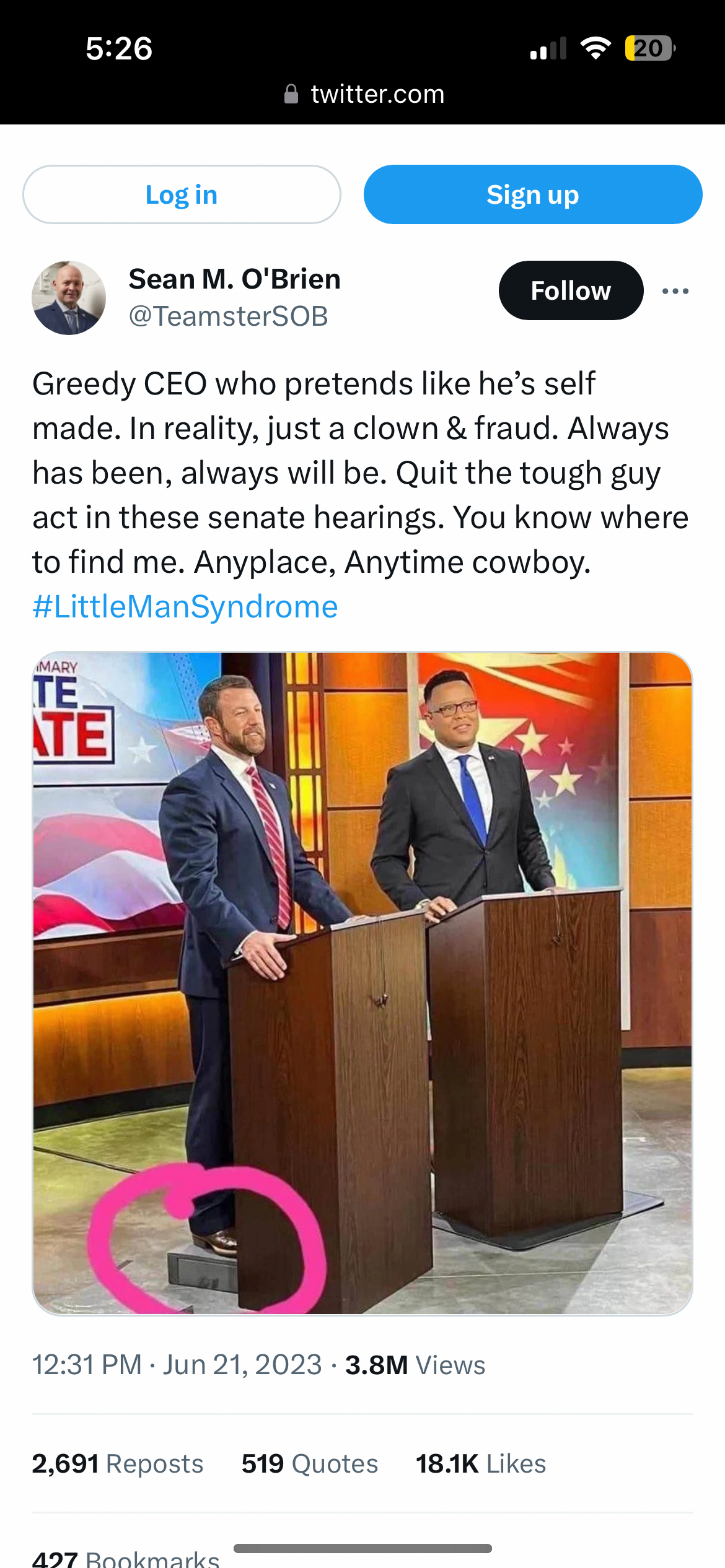Image resolution: width=725 pixels, height=1568 pixels.
Task: View the 519 Quotes
Action: click(309, 1464)
